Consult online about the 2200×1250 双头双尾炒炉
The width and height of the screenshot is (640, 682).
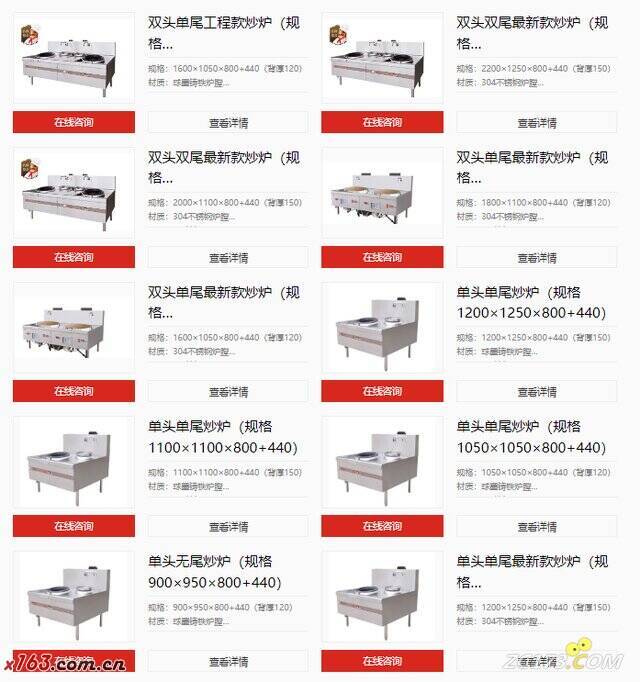[381, 122]
